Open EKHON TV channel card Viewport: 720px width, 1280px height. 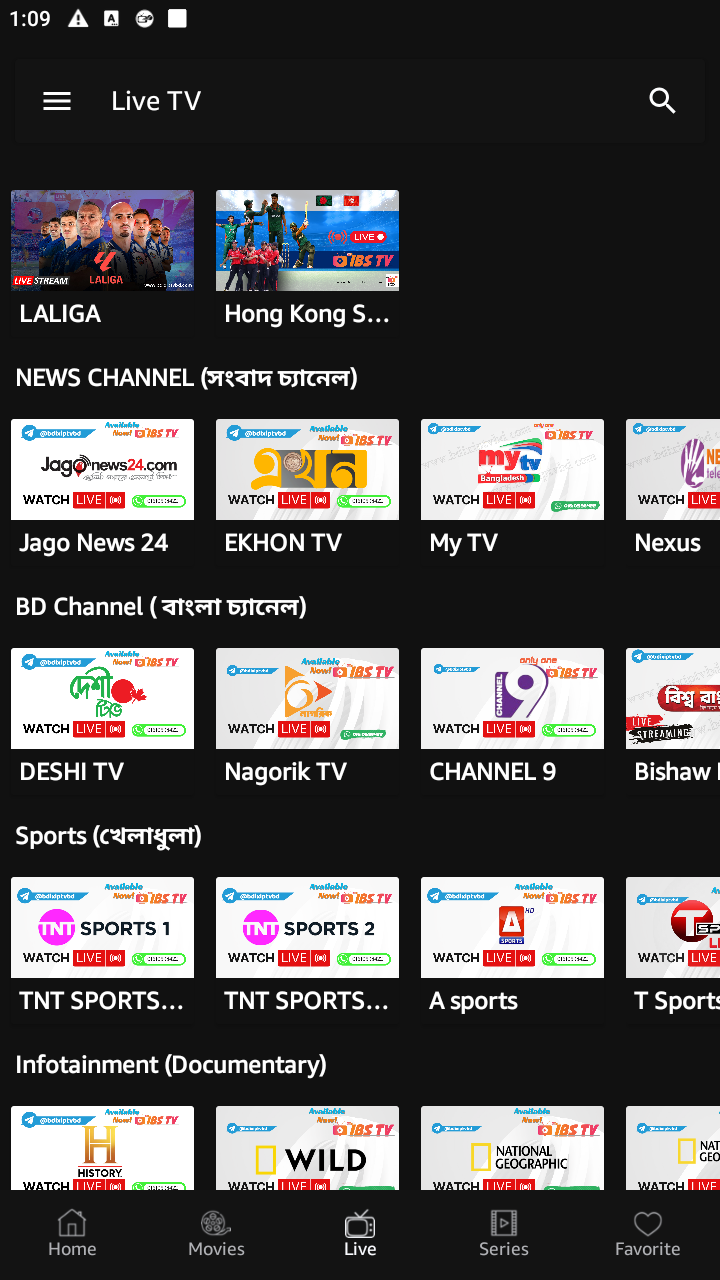(306, 469)
